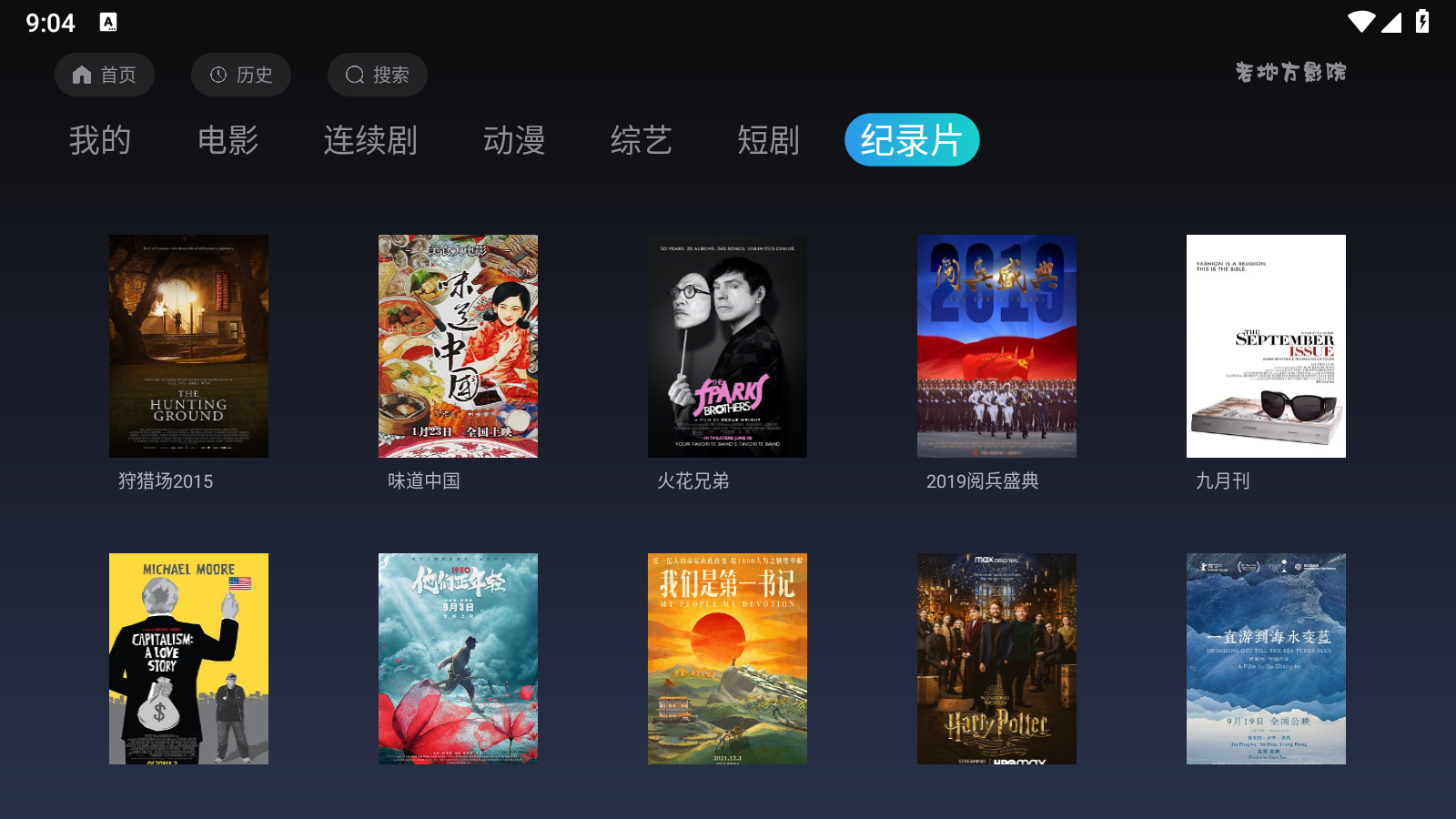This screenshot has height=819, width=1456.
Task: Open 我们是第一书记 documentary
Action: click(x=727, y=659)
